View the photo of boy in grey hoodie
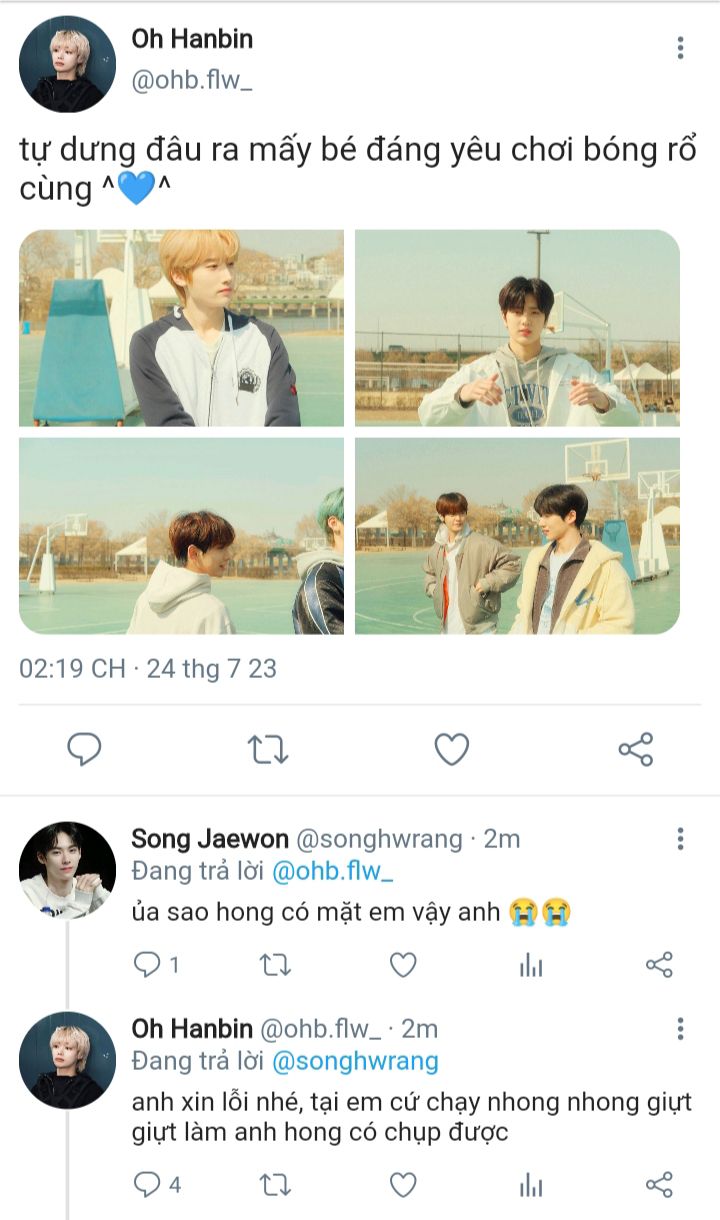 tap(517, 328)
